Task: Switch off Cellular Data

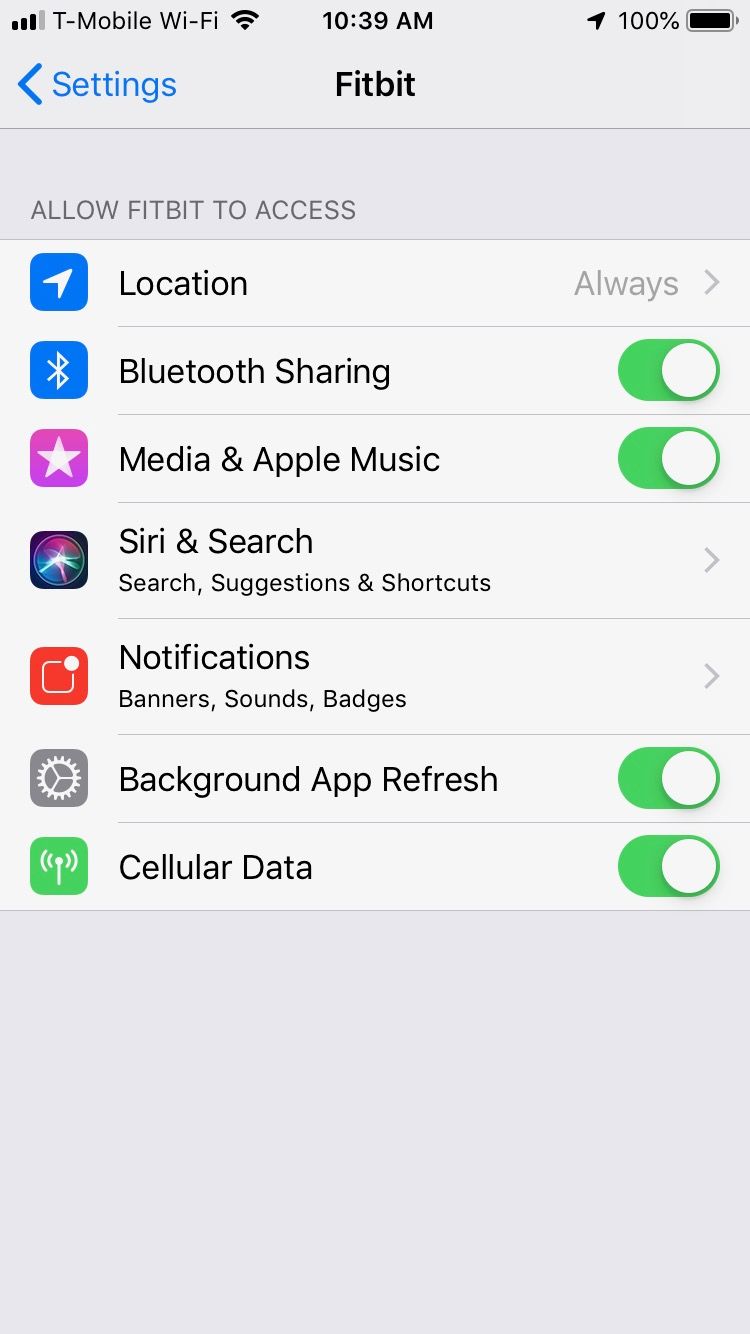Action: point(668,867)
